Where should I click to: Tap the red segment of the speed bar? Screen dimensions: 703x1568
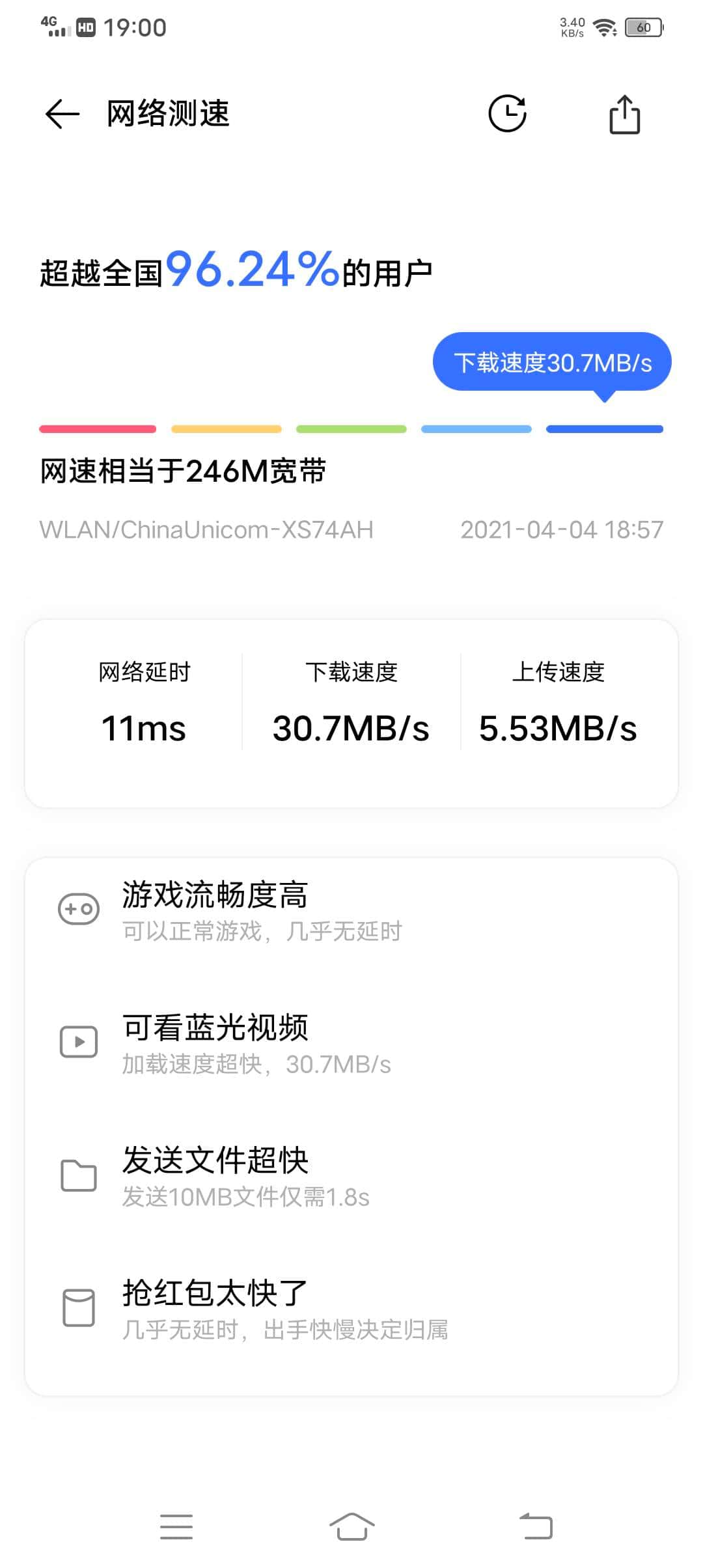pos(98,428)
